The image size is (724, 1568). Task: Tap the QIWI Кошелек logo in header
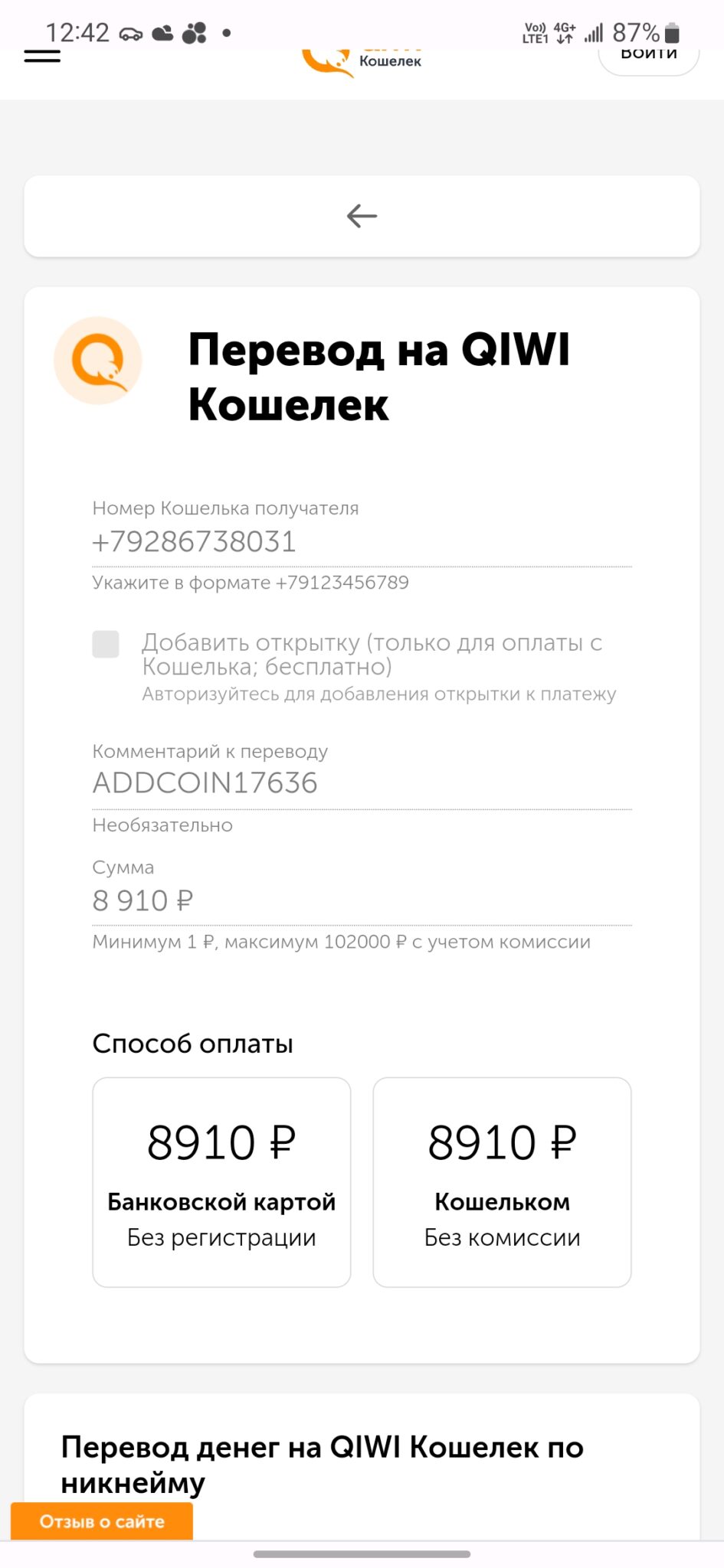tap(362, 60)
